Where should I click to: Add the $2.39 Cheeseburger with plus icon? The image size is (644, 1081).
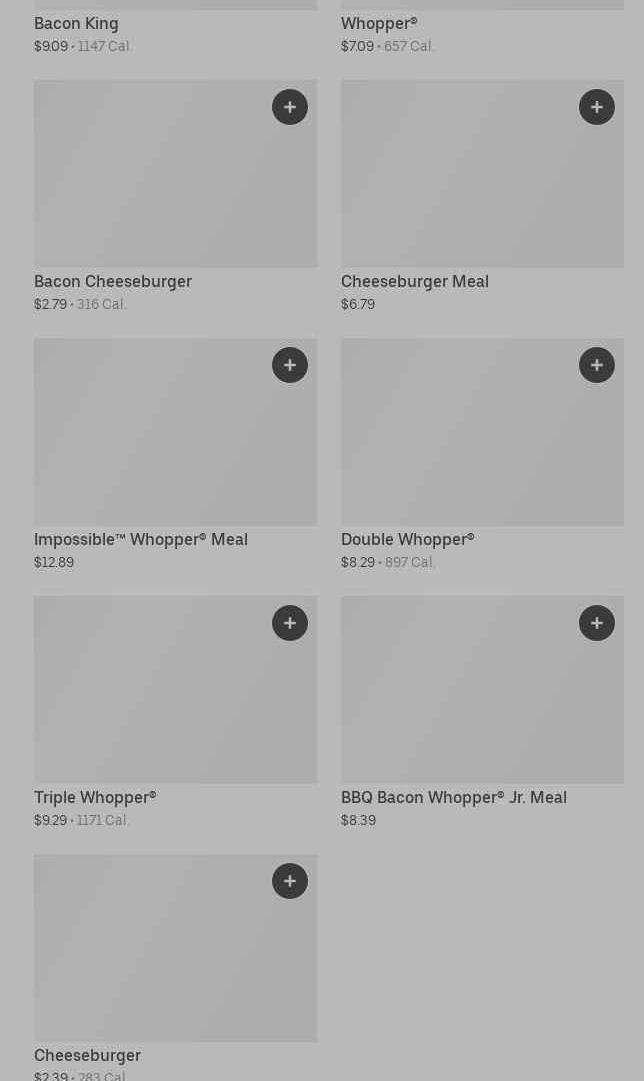pyautogui.click(x=290, y=881)
